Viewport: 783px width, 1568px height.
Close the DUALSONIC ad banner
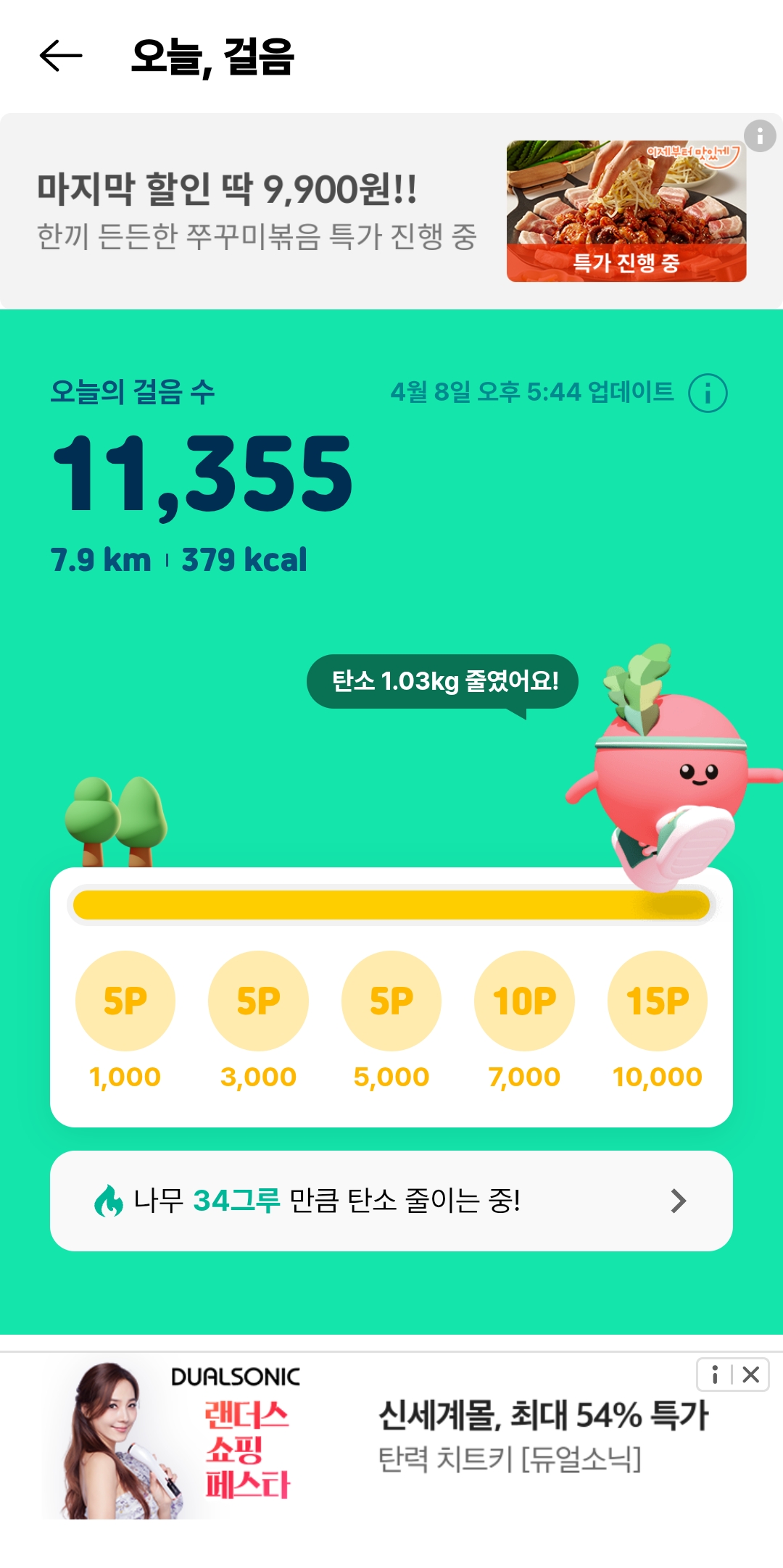pyautogui.click(x=751, y=1375)
